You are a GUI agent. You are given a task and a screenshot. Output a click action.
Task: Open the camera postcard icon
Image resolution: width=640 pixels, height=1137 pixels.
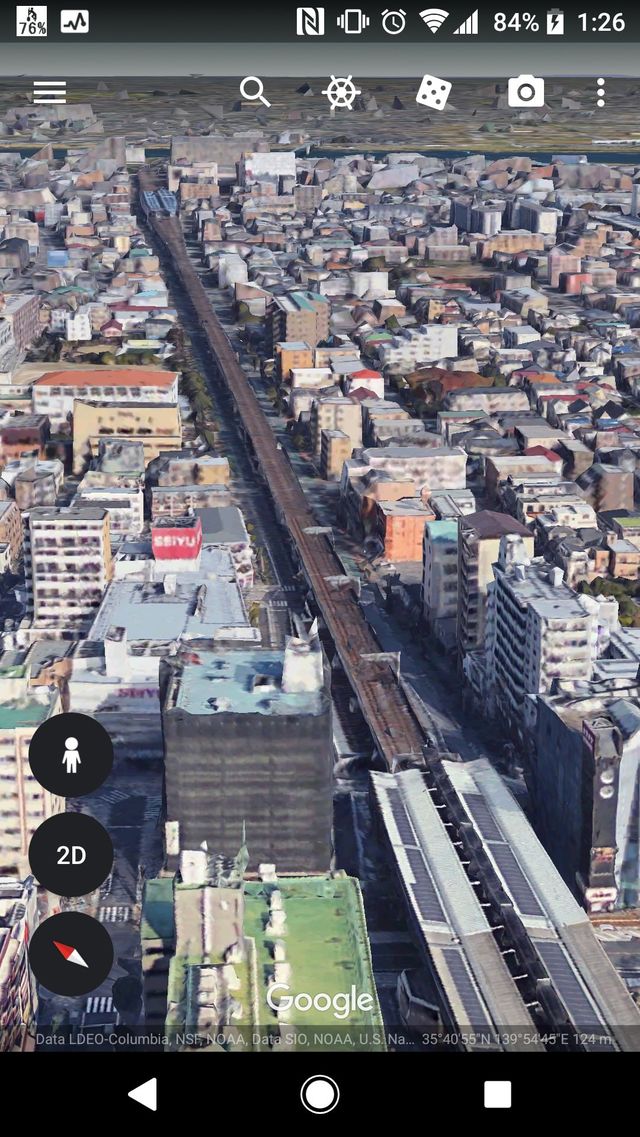pyautogui.click(x=525, y=92)
